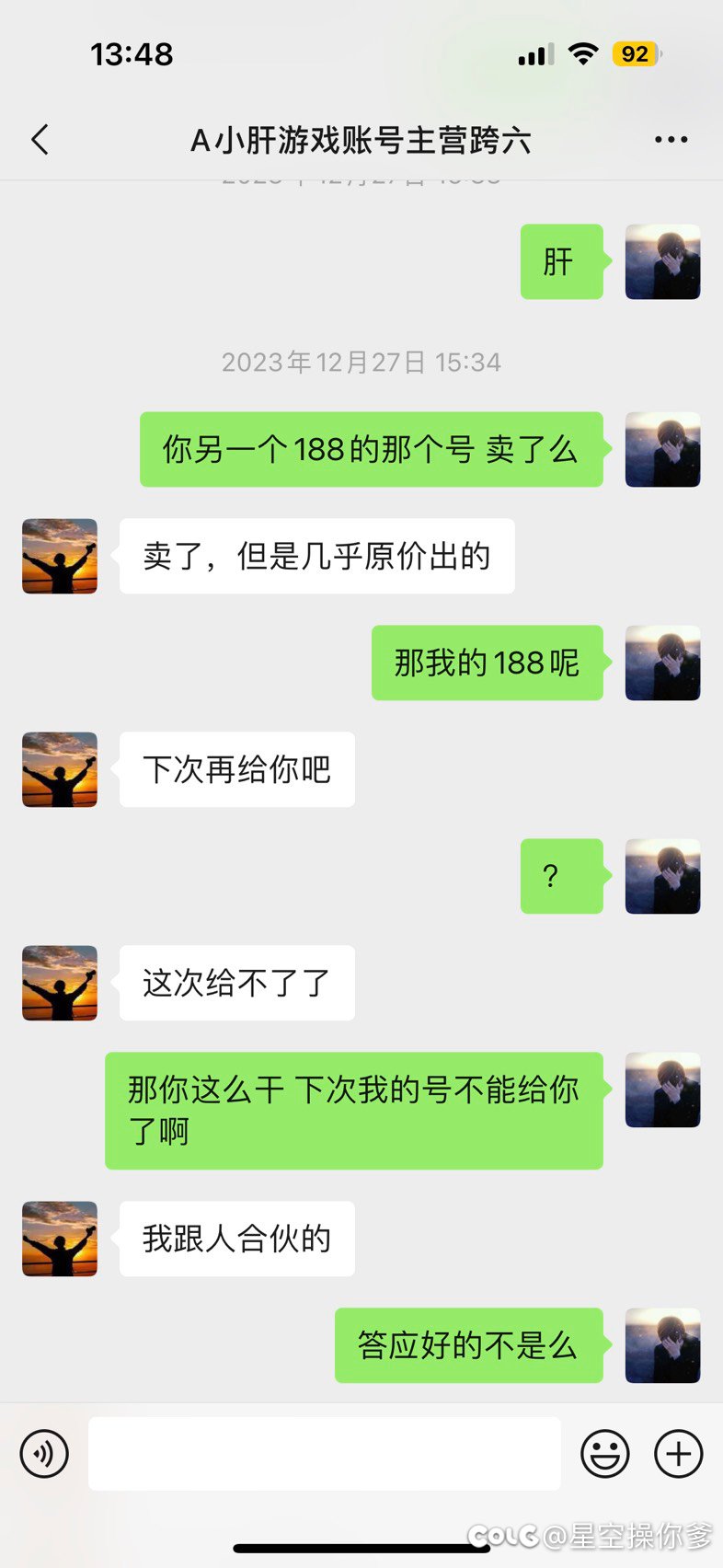This screenshot has height=1568, width=723.
Task: Tap the message text field
Action: [324, 1454]
